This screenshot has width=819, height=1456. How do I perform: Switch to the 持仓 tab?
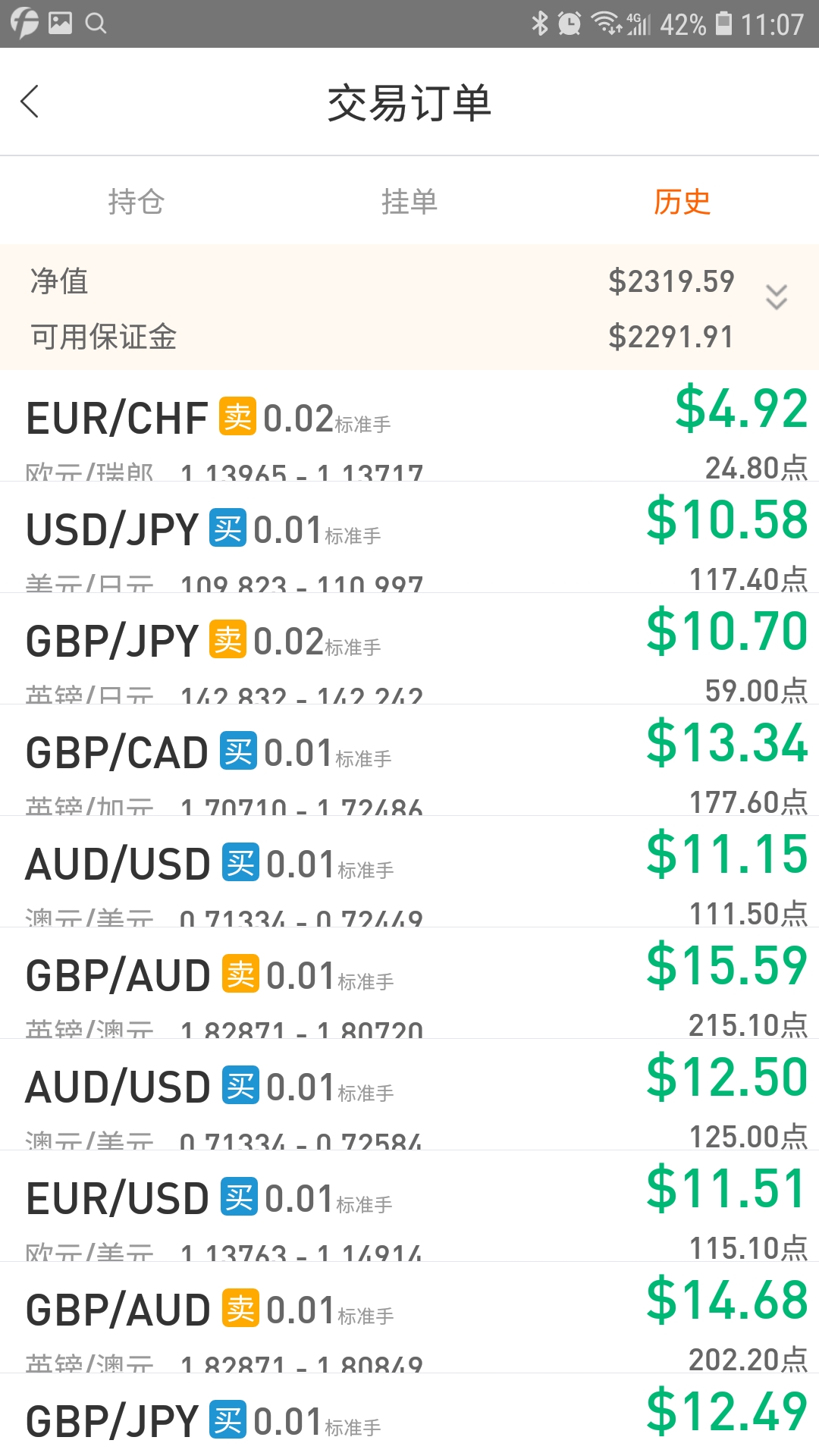[136, 202]
